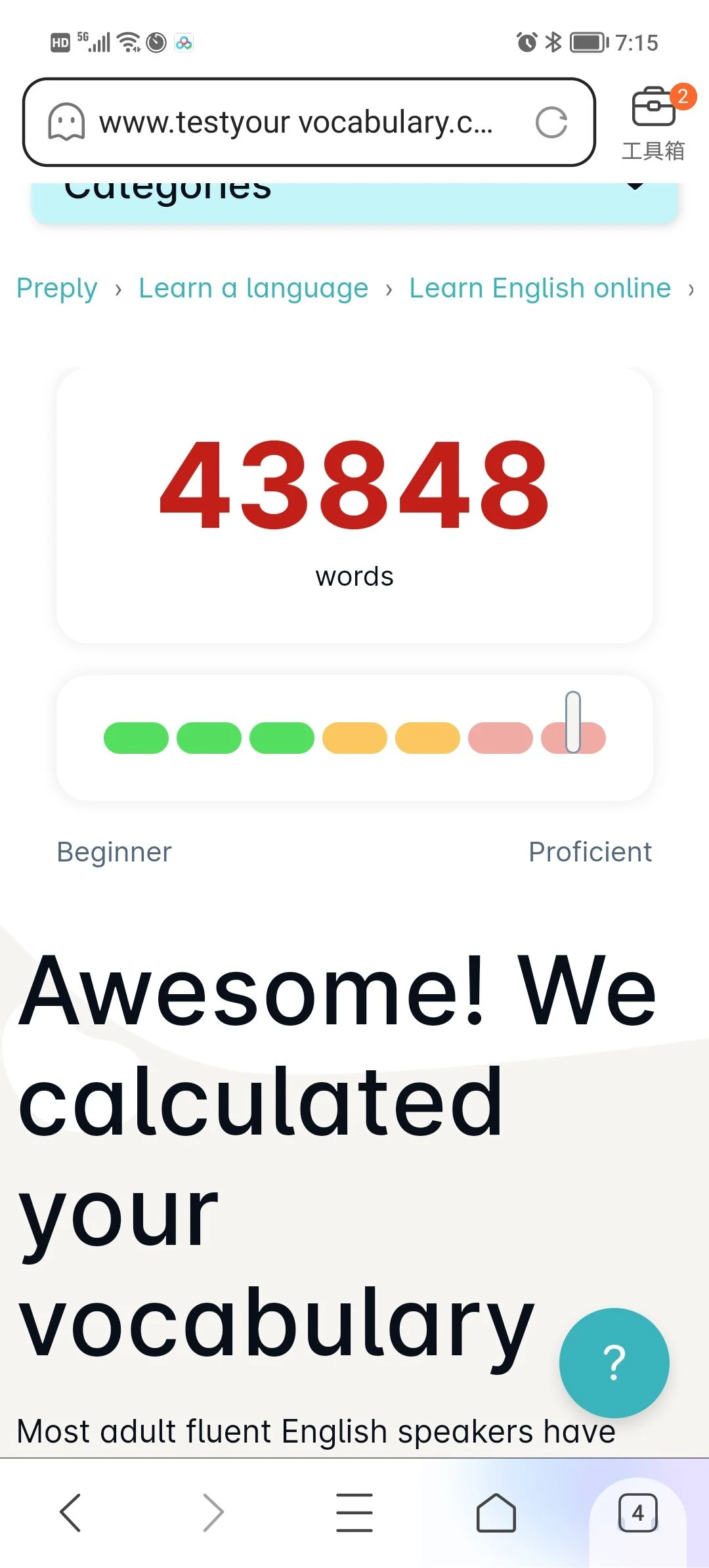This screenshot has height=1568, width=709.
Task: Open the tab switcher showing 4 tabs
Action: tap(637, 1512)
